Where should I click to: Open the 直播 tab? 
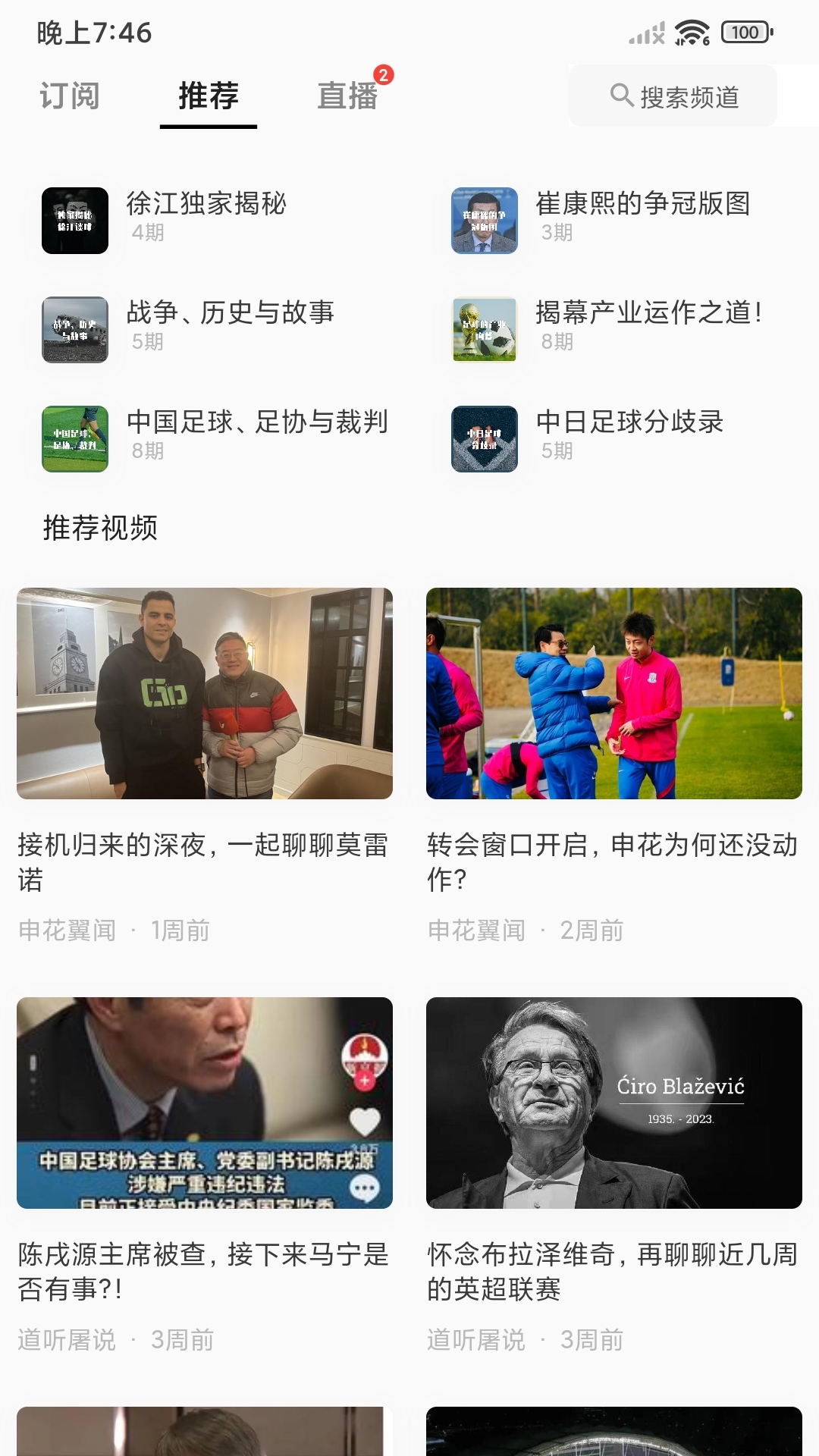(x=347, y=96)
